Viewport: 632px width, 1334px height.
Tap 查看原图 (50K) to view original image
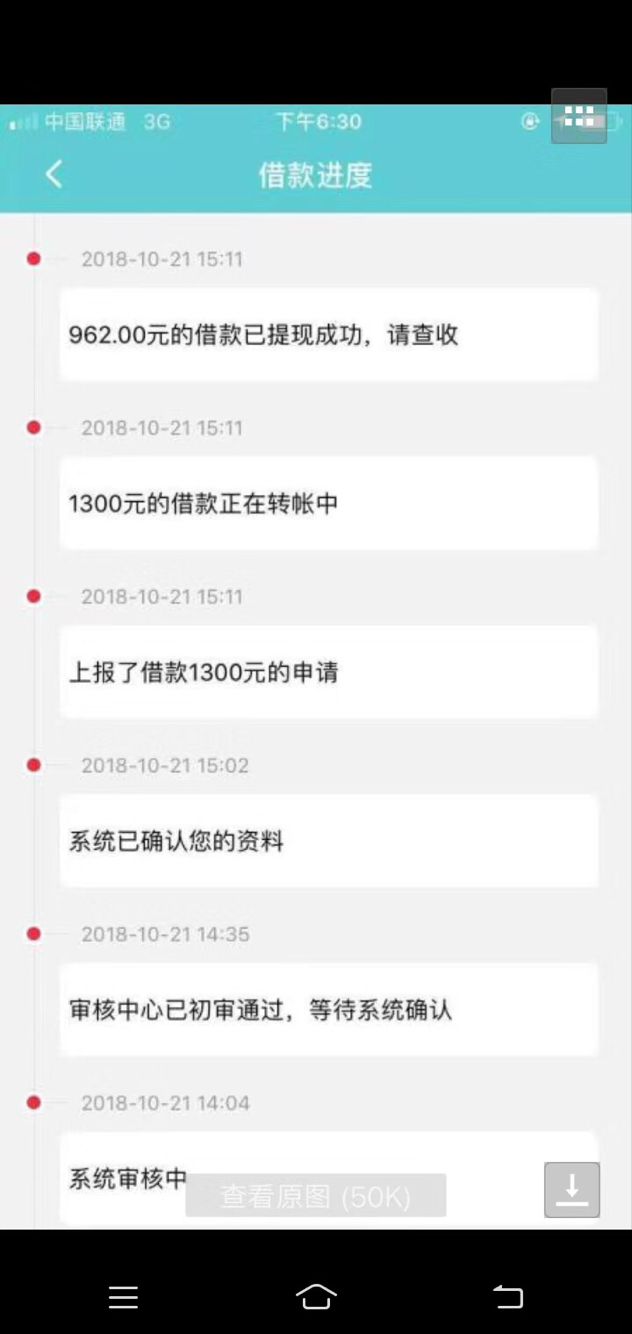coord(315,1196)
